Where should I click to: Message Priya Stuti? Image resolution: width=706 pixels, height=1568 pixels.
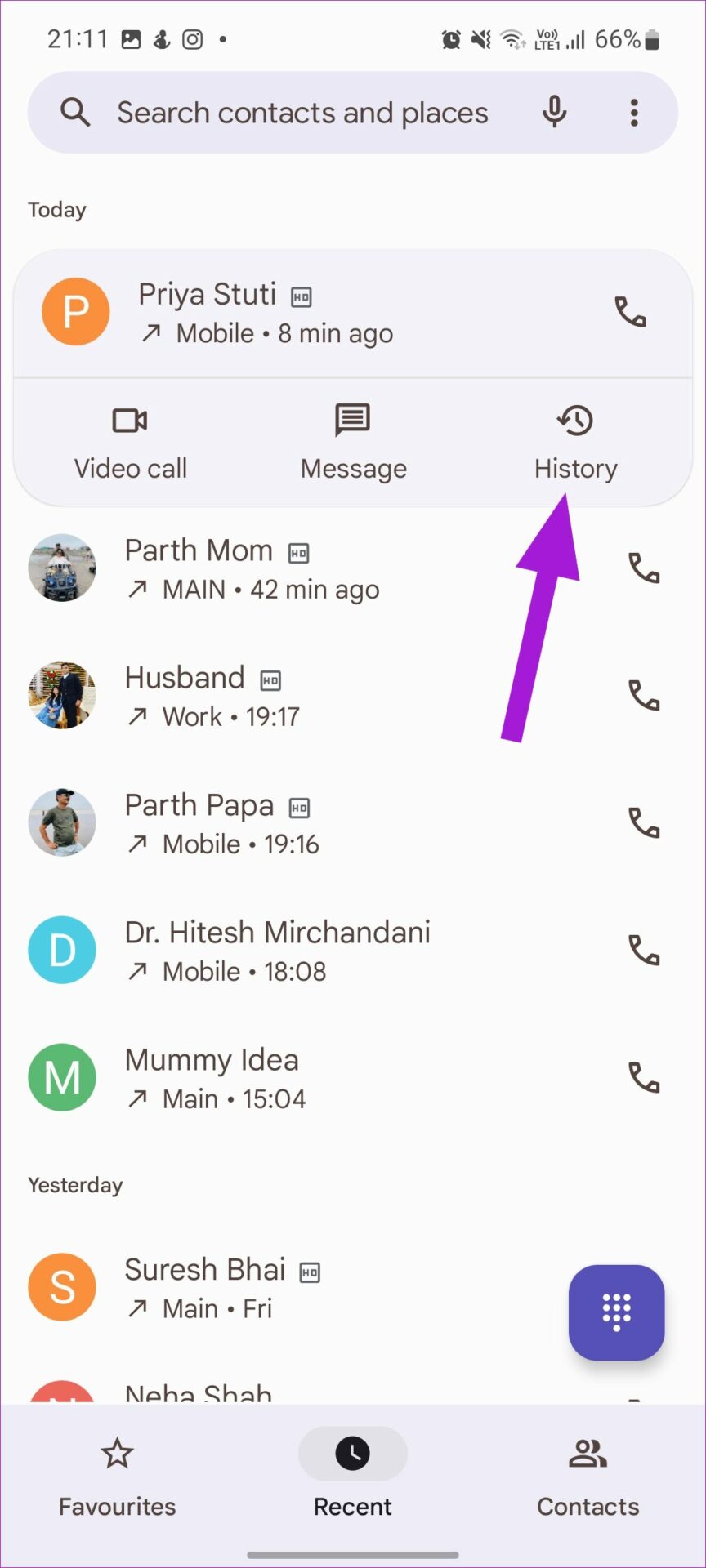pos(353,442)
